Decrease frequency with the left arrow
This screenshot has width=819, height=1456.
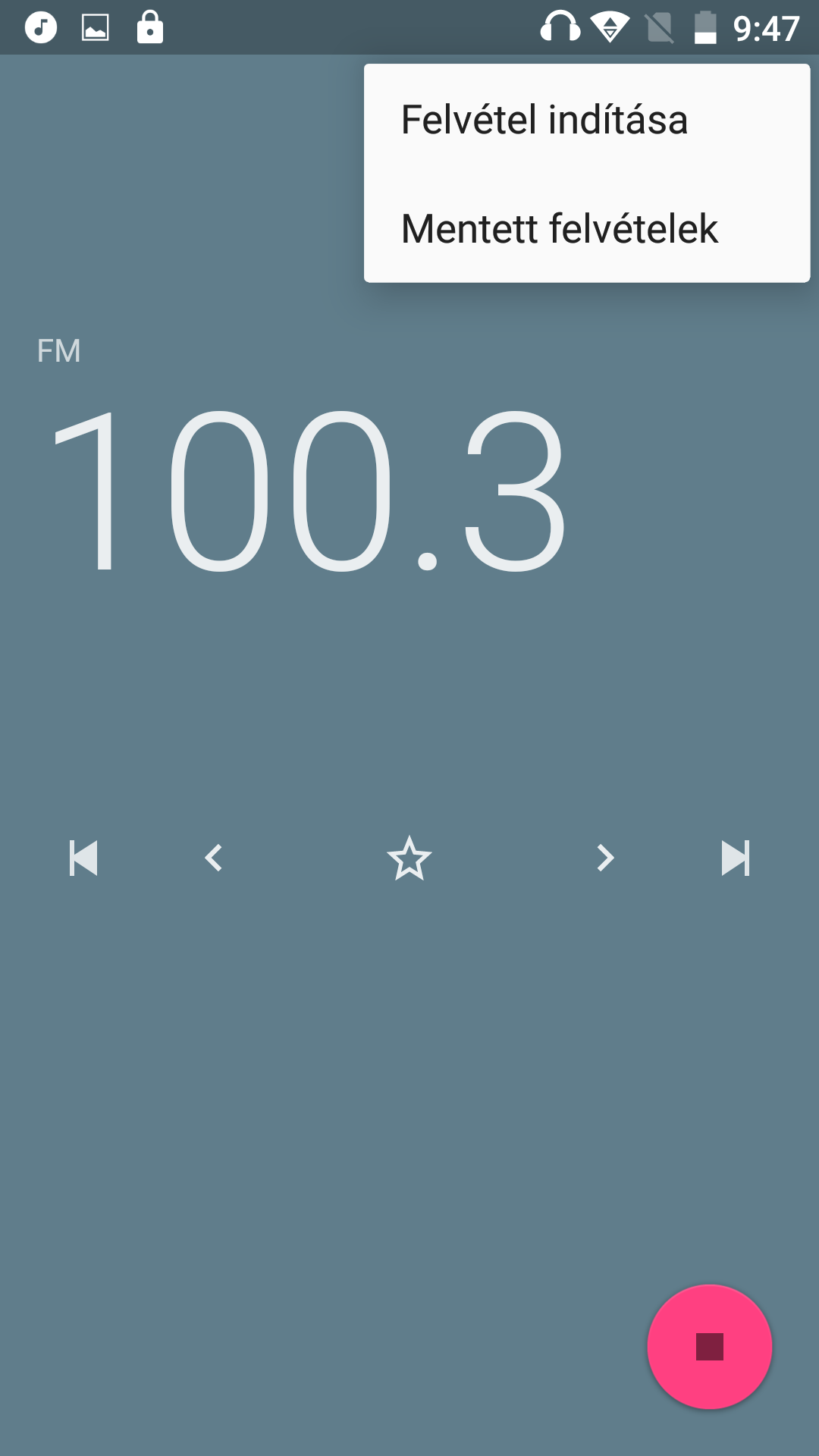214,858
